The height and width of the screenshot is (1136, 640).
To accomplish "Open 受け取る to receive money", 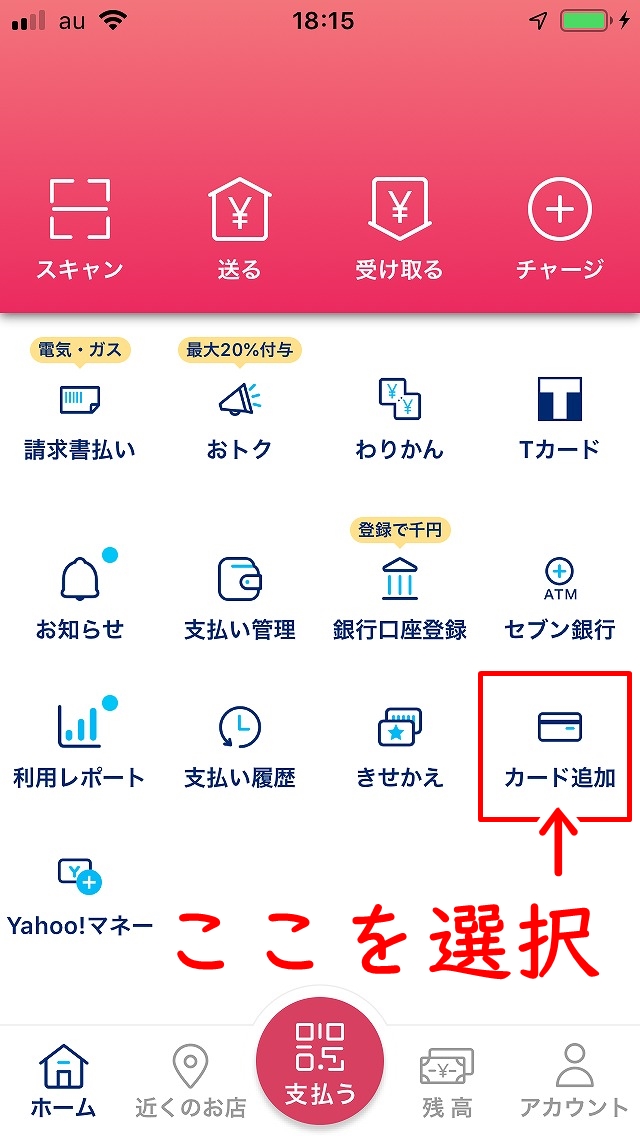I will pos(399,229).
